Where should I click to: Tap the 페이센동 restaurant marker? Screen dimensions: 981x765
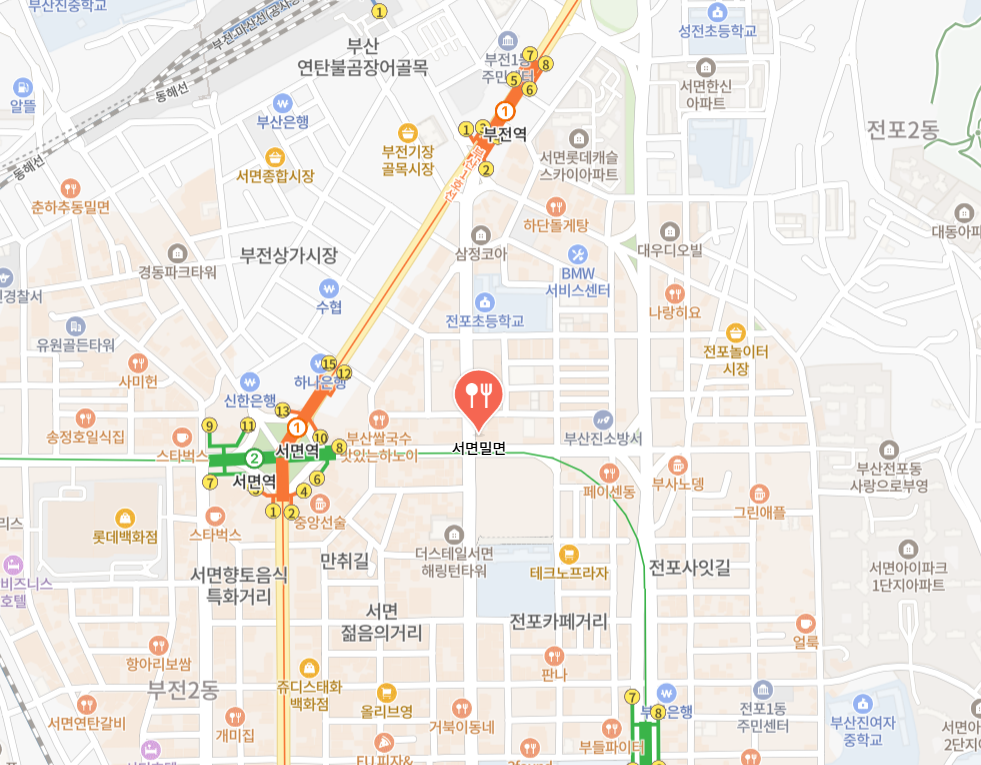tap(609, 472)
